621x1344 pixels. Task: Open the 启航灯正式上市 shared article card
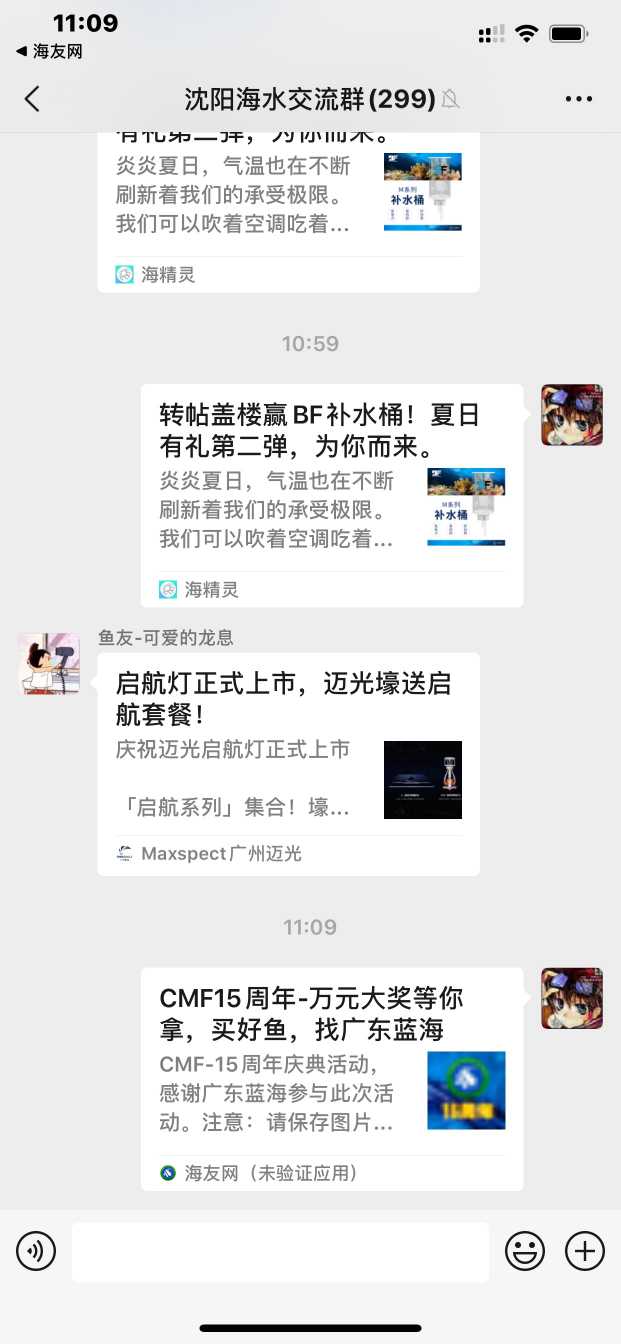(288, 763)
